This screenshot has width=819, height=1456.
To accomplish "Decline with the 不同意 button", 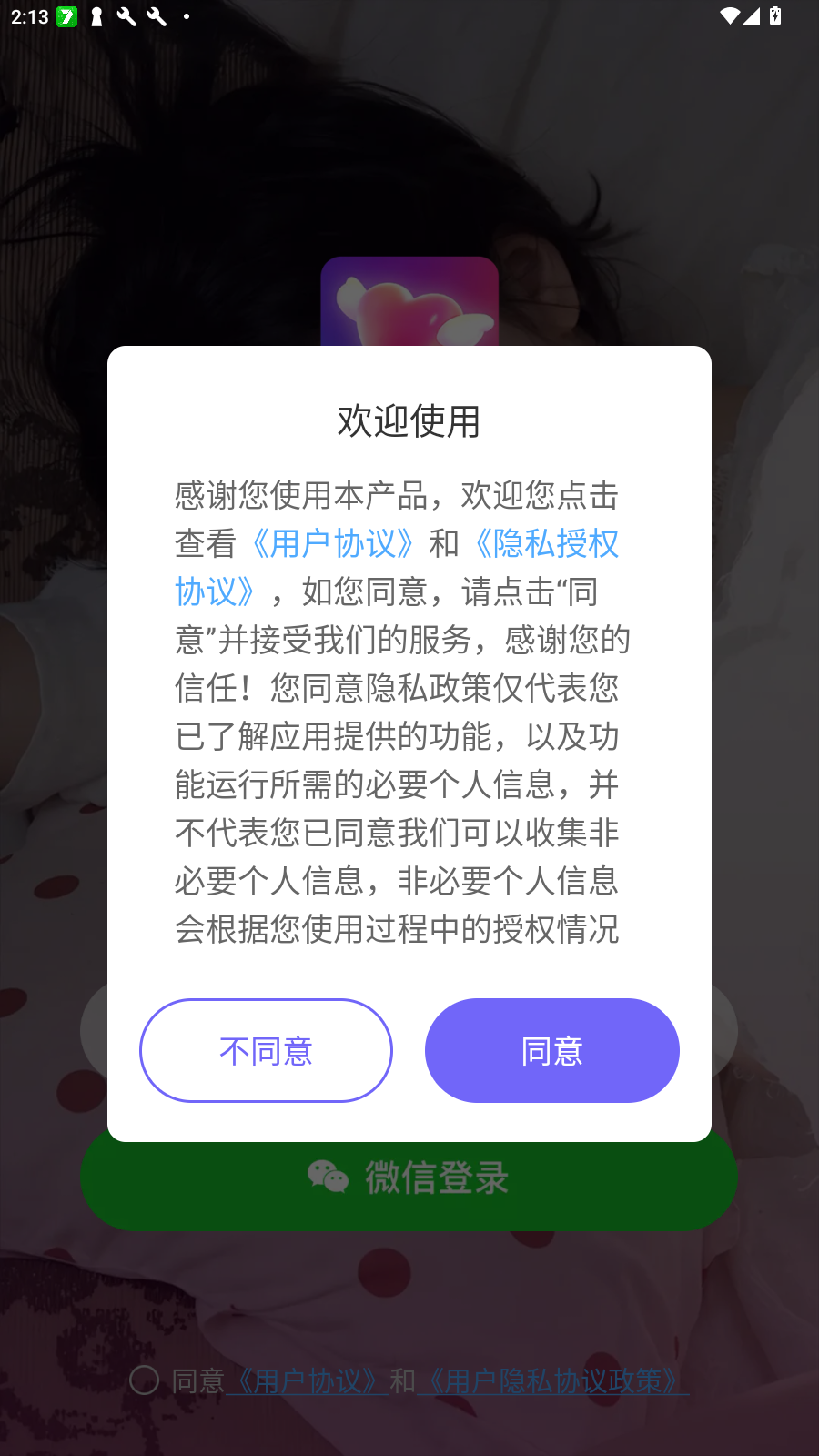I will point(266,1050).
